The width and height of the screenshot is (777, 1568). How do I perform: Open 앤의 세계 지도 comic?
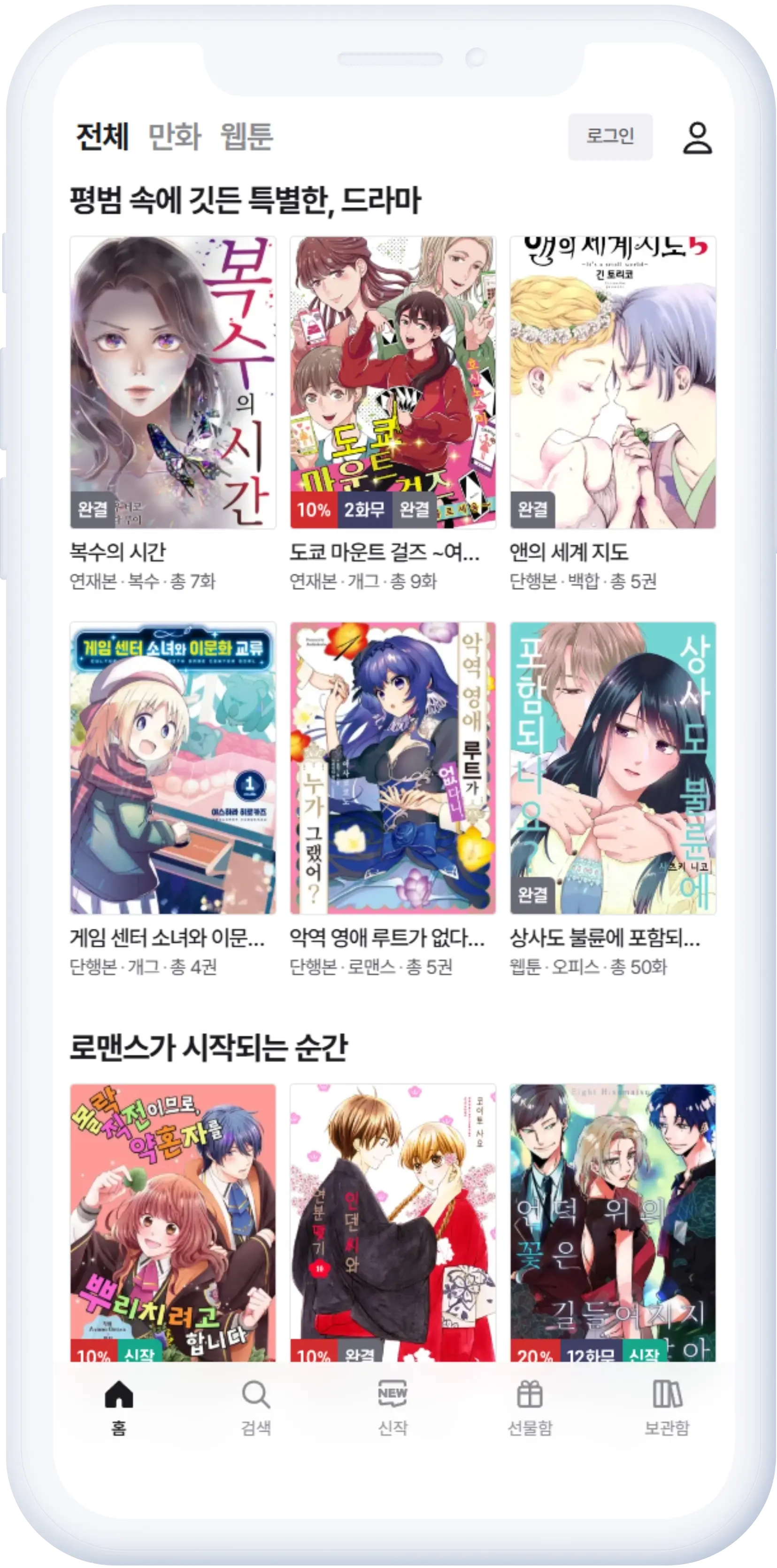612,382
